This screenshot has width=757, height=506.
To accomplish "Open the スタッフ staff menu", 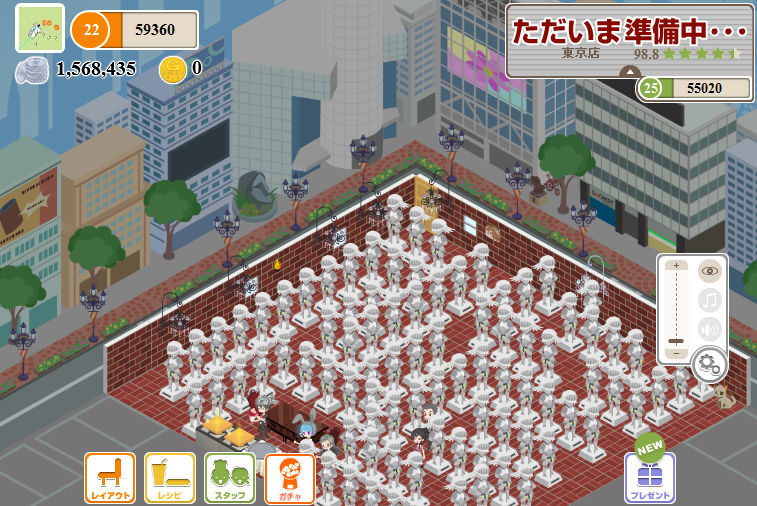I will point(230,478).
